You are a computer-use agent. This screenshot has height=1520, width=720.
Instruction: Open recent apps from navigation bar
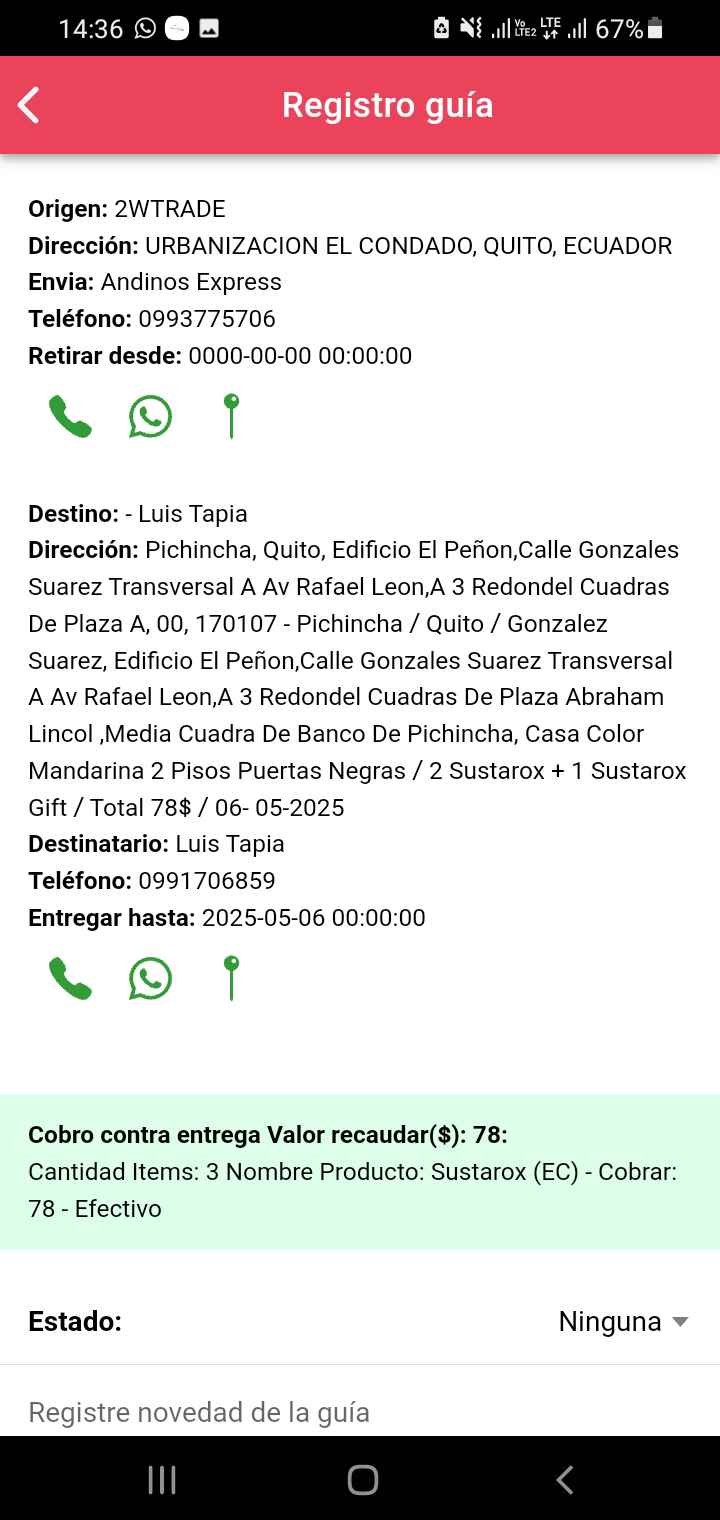pyautogui.click(x=162, y=1480)
